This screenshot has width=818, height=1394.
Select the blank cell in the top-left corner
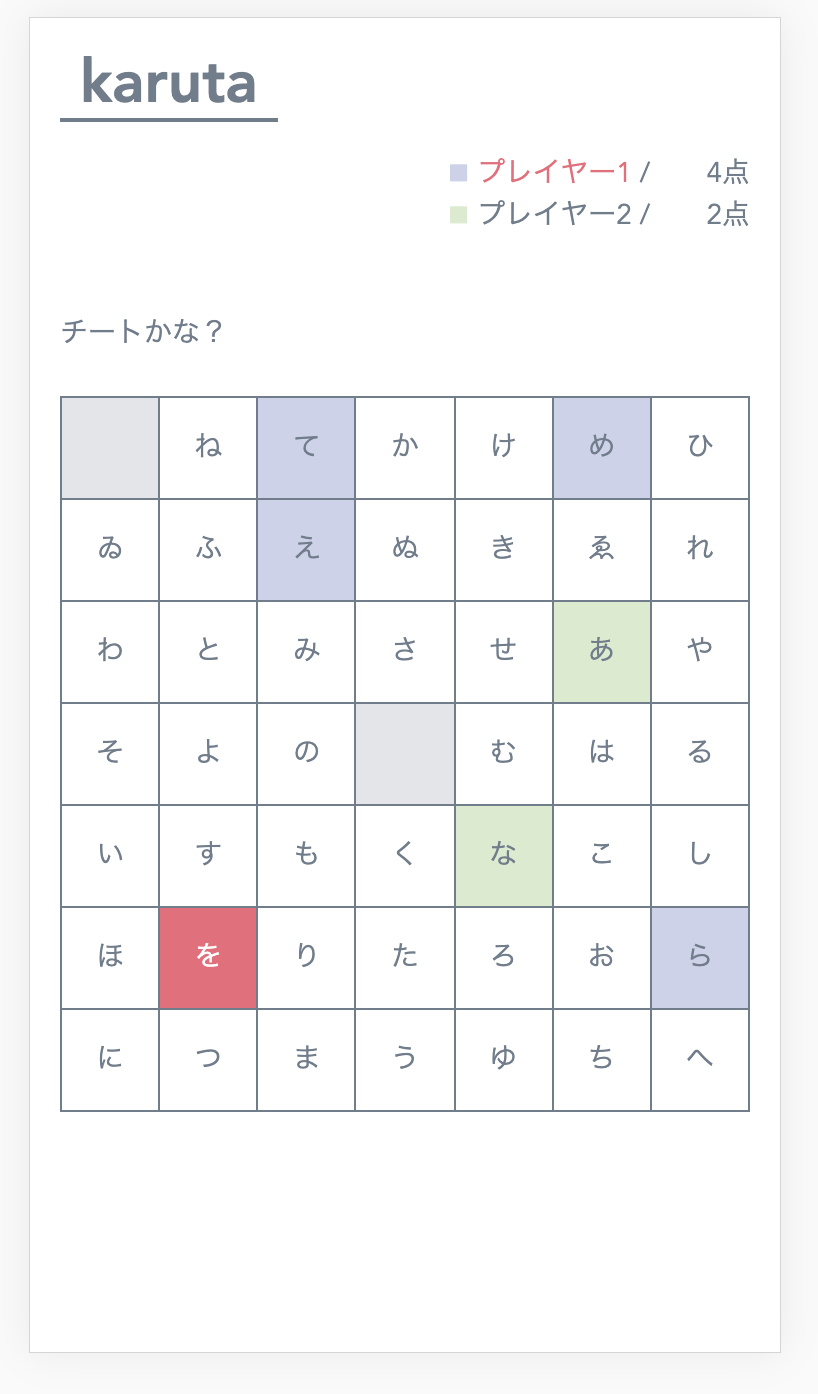(x=109, y=448)
